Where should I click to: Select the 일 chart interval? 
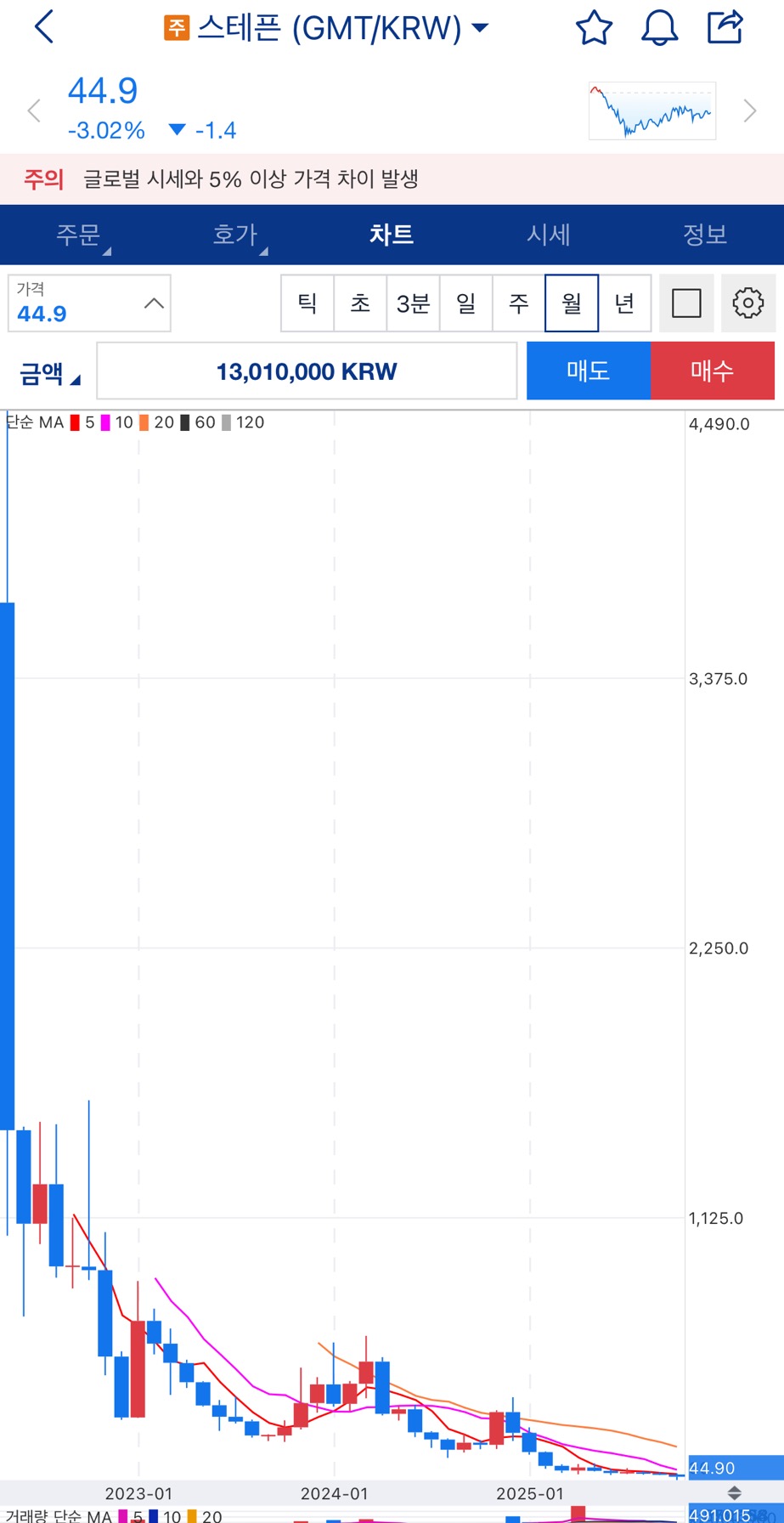[x=465, y=303]
